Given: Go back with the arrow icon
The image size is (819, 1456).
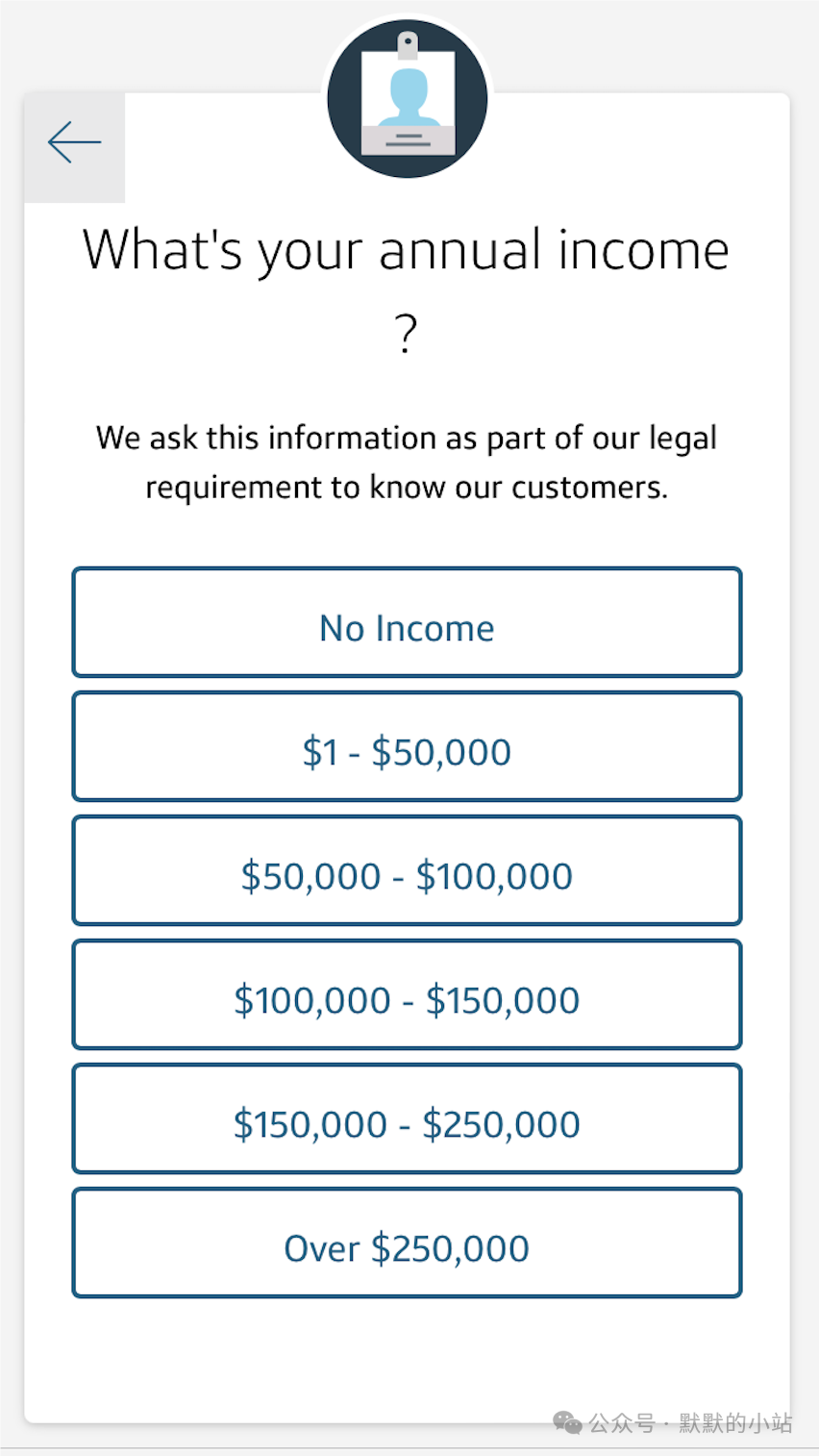Looking at the screenshot, I should click(x=74, y=144).
